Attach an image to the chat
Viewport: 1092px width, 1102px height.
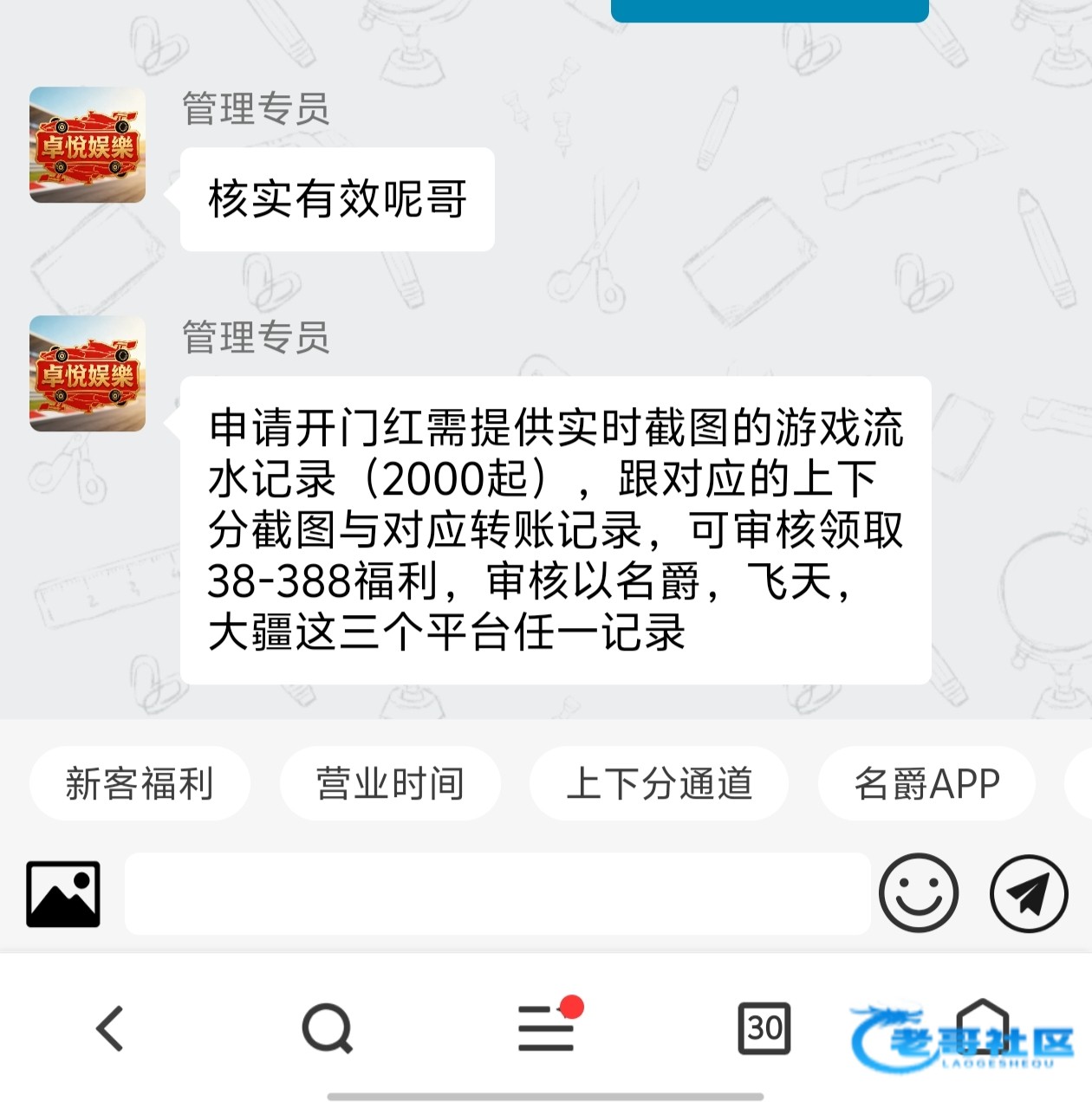coord(63,894)
